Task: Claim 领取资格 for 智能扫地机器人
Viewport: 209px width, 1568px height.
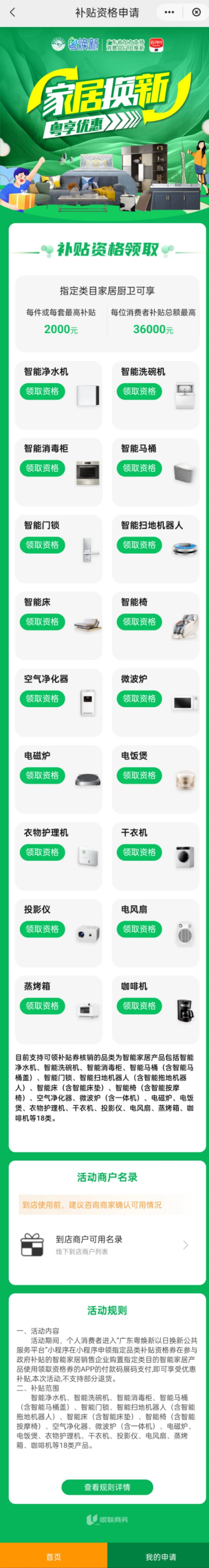Action: pyautogui.click(x=139, y=545)
